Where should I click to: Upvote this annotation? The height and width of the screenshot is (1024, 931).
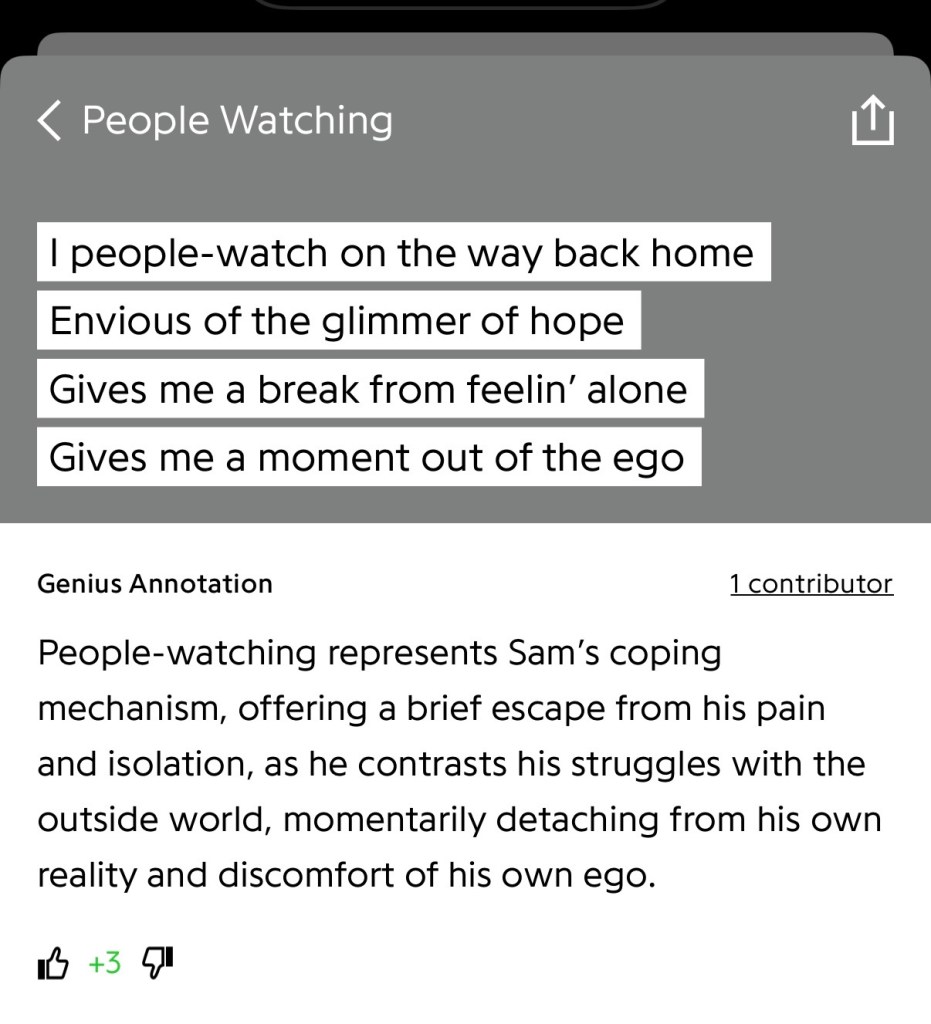point(54,964)
